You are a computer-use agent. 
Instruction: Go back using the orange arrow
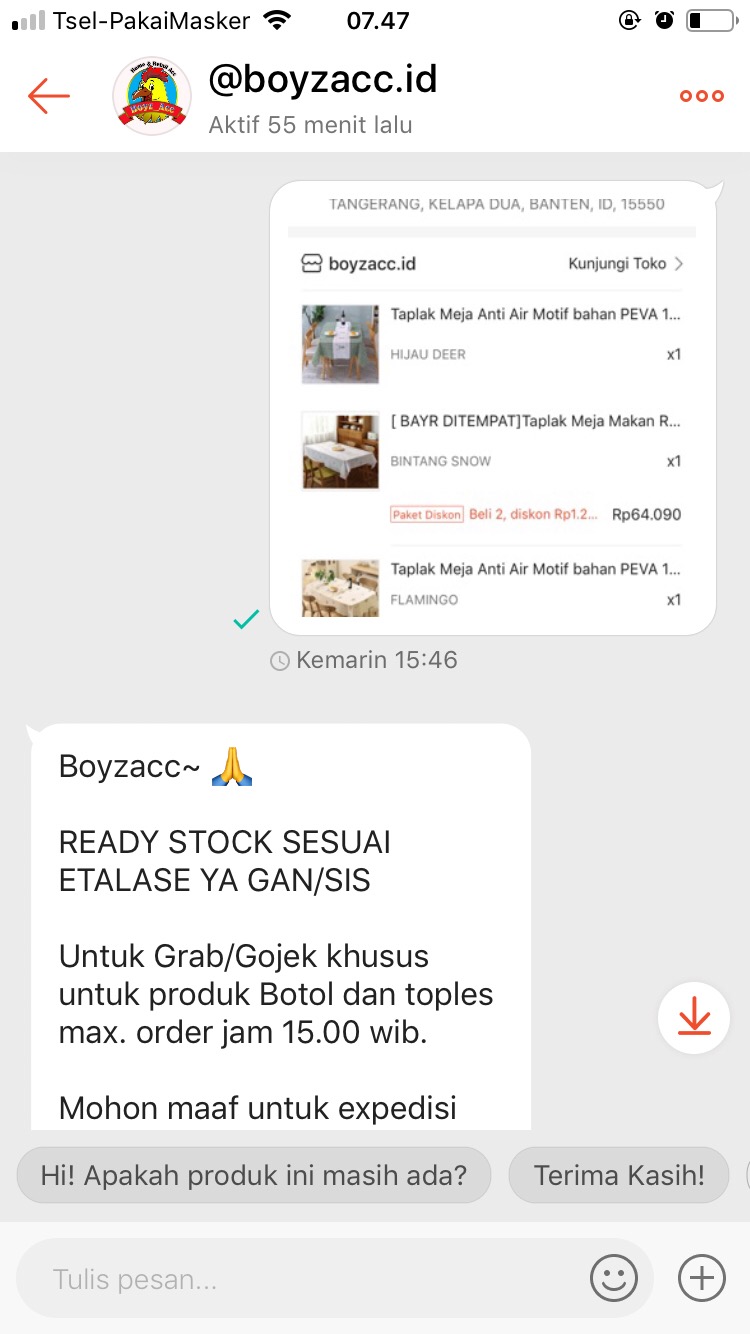point(48,96)
